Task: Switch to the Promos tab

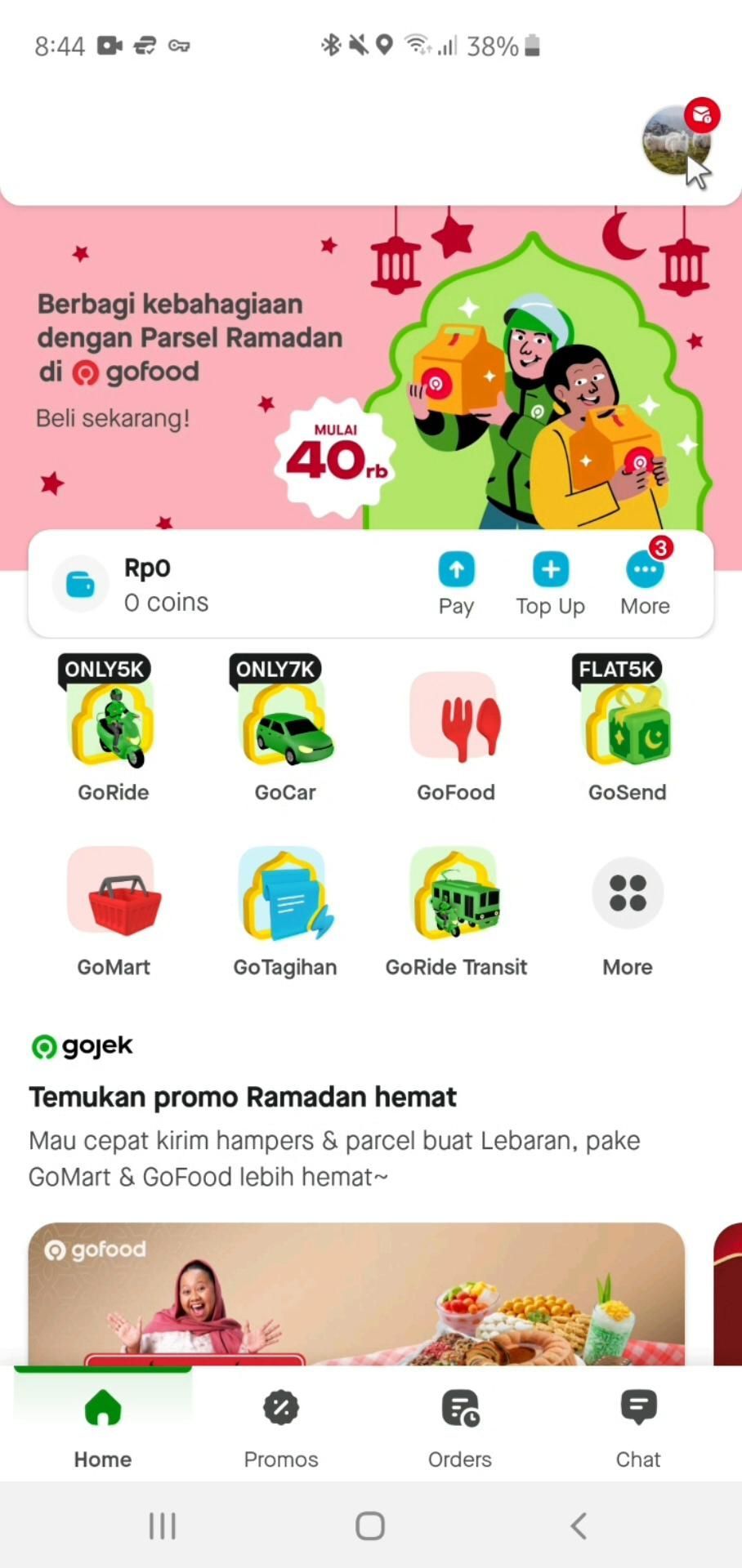Action: [x=281, y=1424]
